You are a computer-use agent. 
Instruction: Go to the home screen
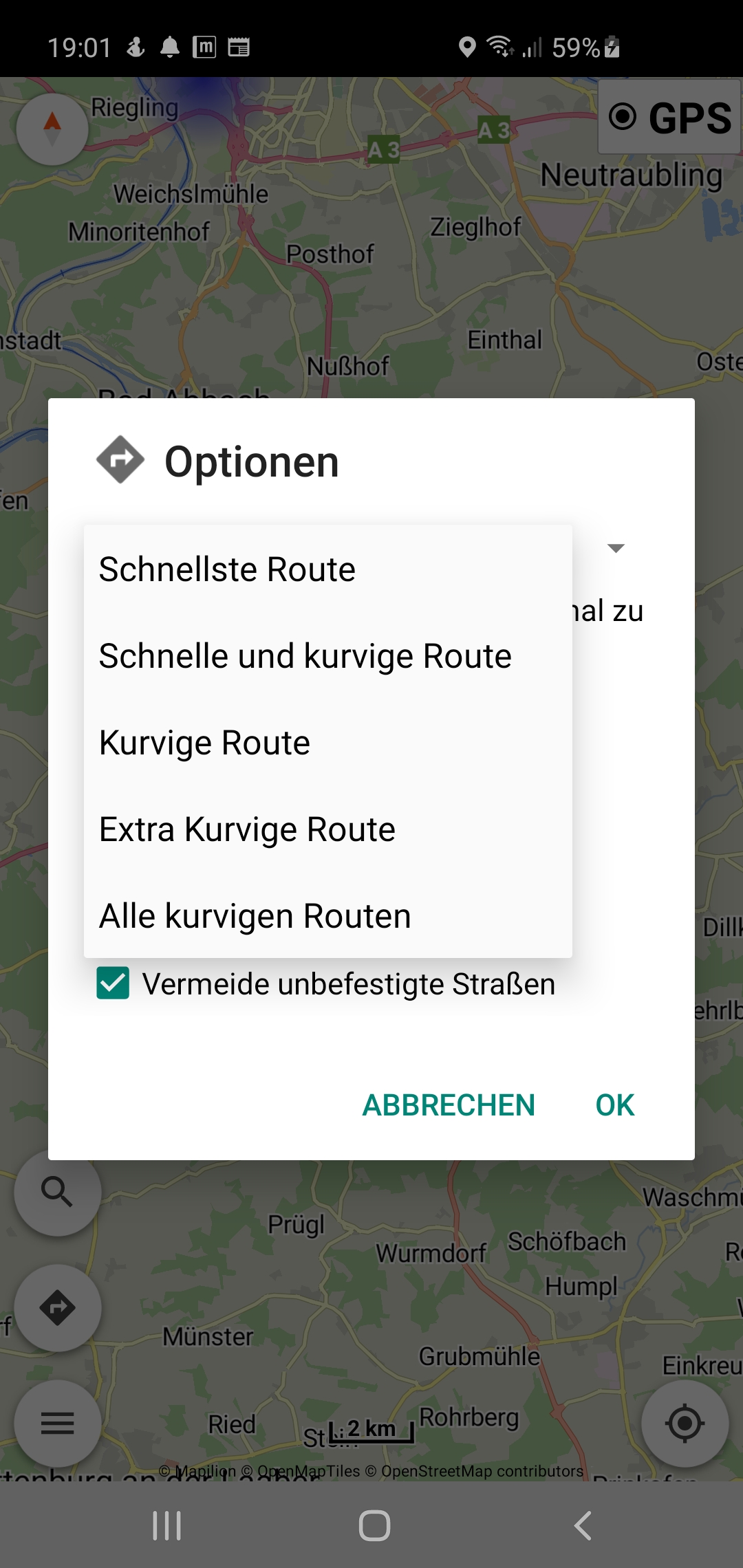[374, 1525]
